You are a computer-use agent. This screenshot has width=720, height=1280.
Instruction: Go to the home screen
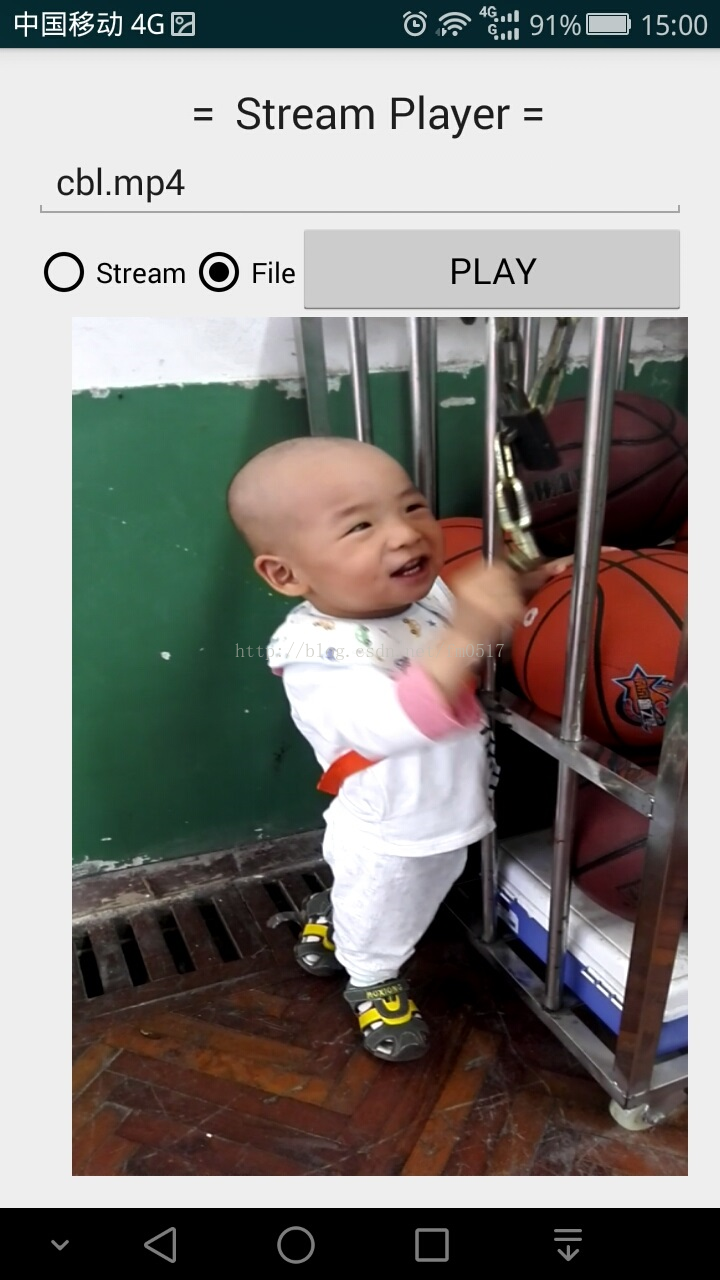296,1245
